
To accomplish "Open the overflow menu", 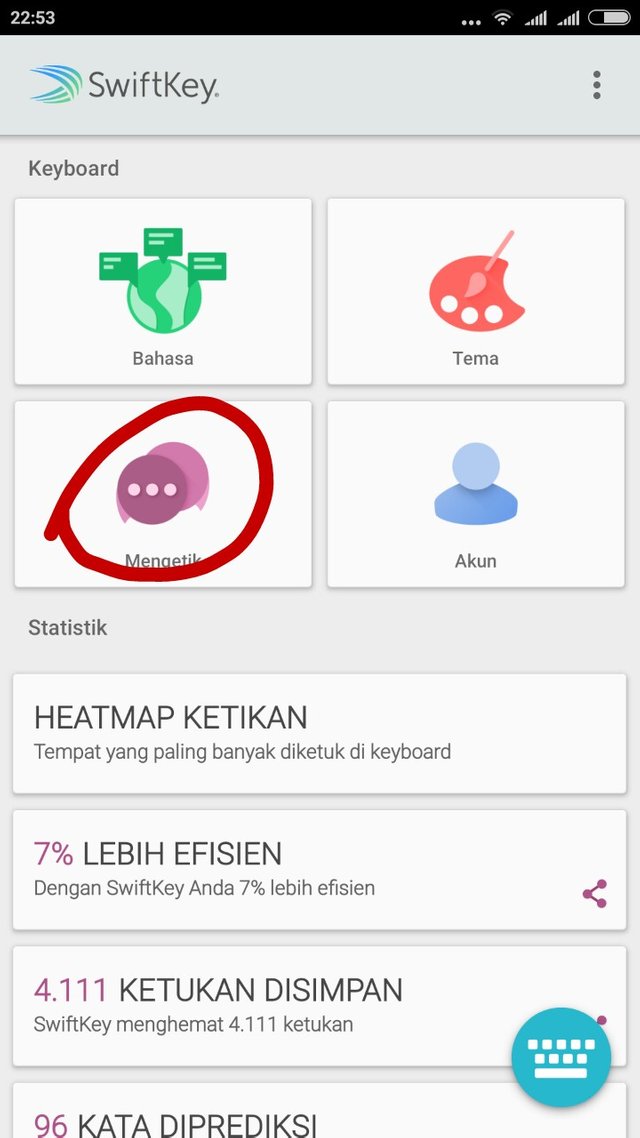I will point(596,85).
